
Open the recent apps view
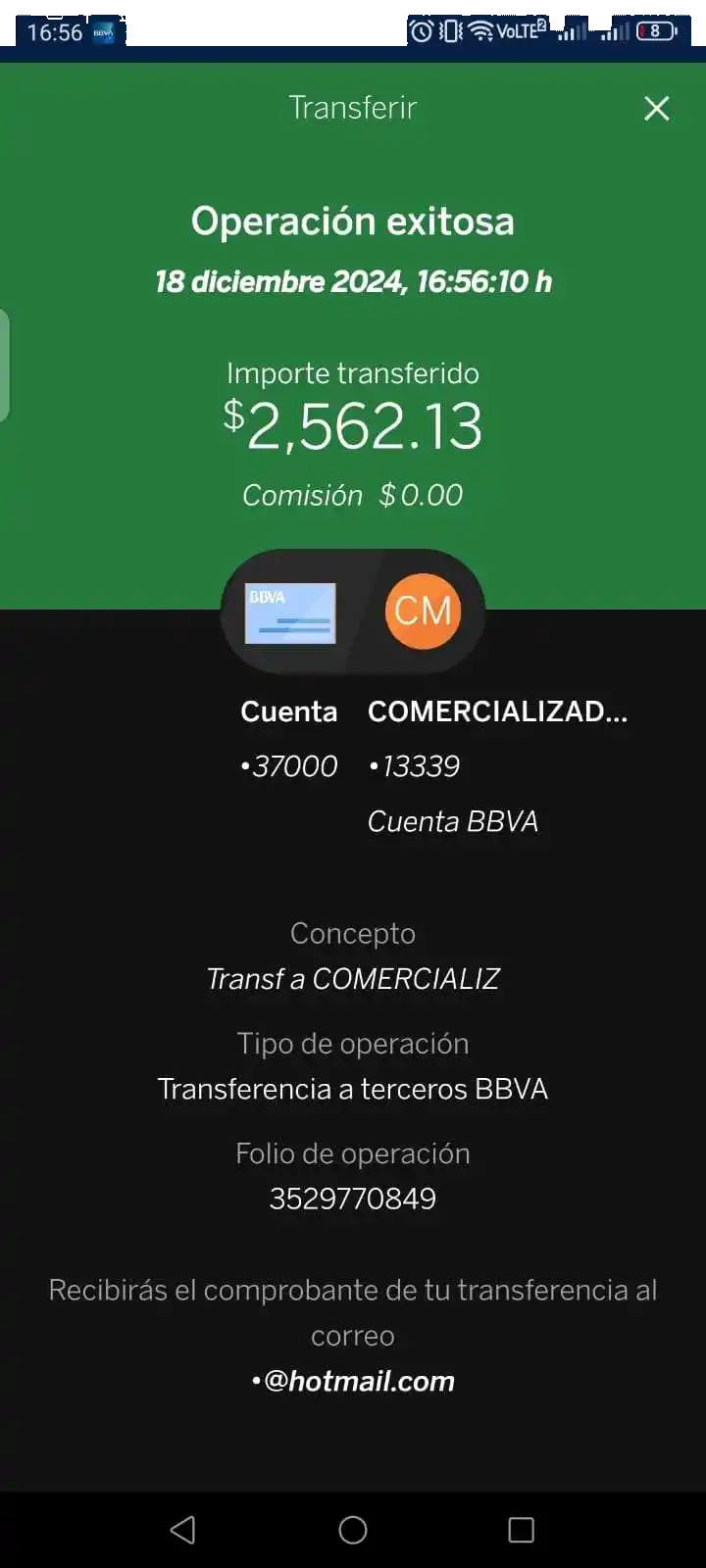tap(521, 1529)
